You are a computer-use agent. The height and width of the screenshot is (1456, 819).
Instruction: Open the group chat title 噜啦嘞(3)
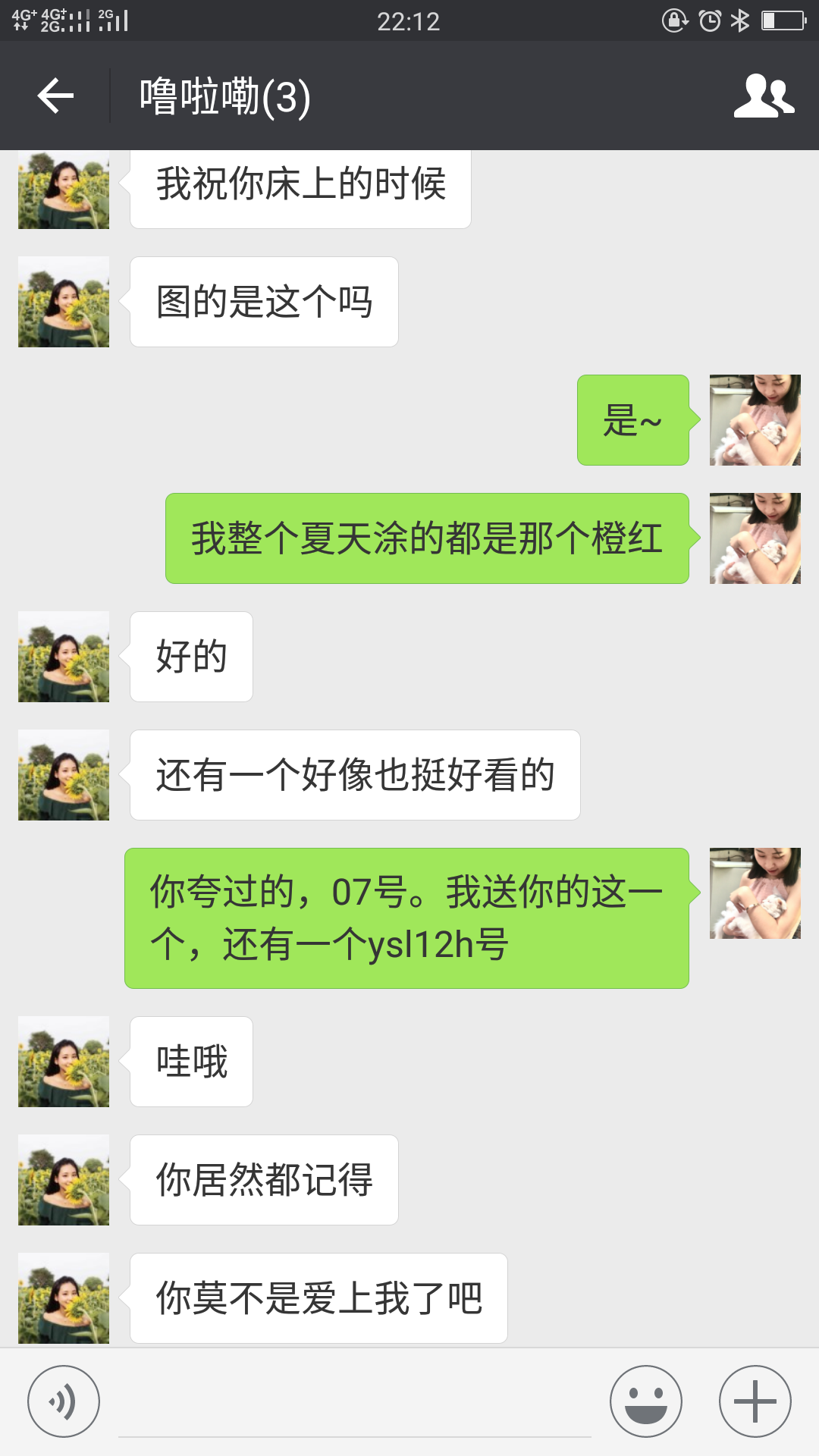click(x=220, y=97)
